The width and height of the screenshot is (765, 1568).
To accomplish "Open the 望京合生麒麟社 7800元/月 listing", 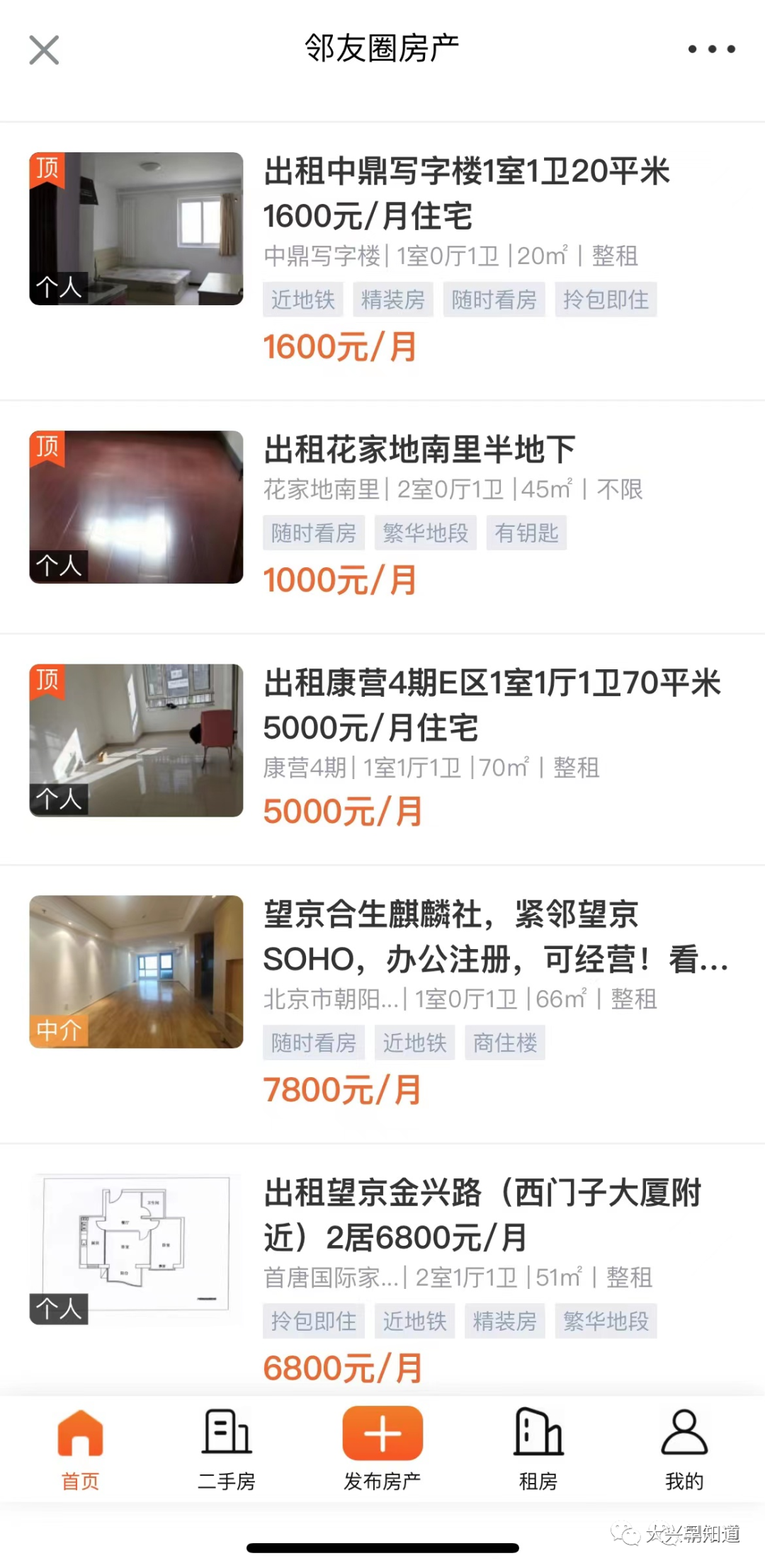I will click(x=382, y=1003).
